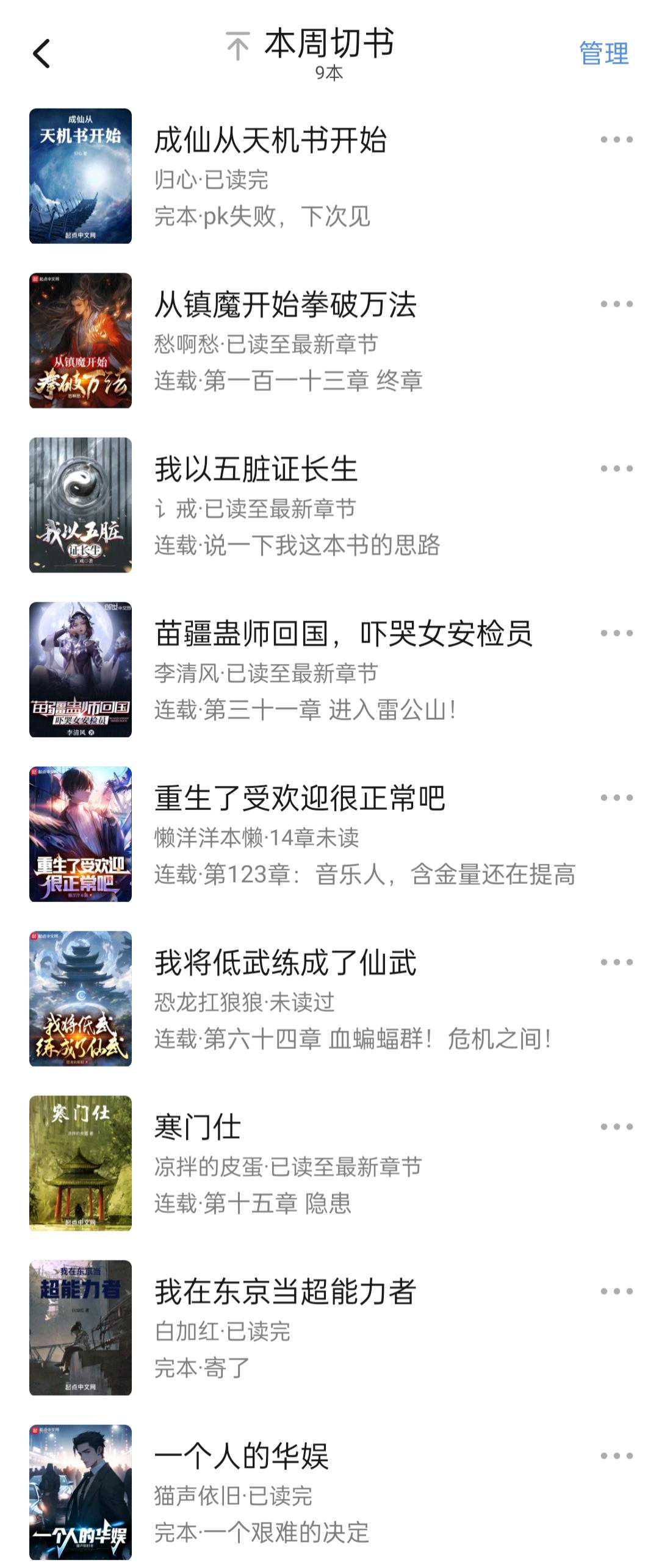
Task: Open more options for 成仙从天机书开始
Action: coord(616,140)
